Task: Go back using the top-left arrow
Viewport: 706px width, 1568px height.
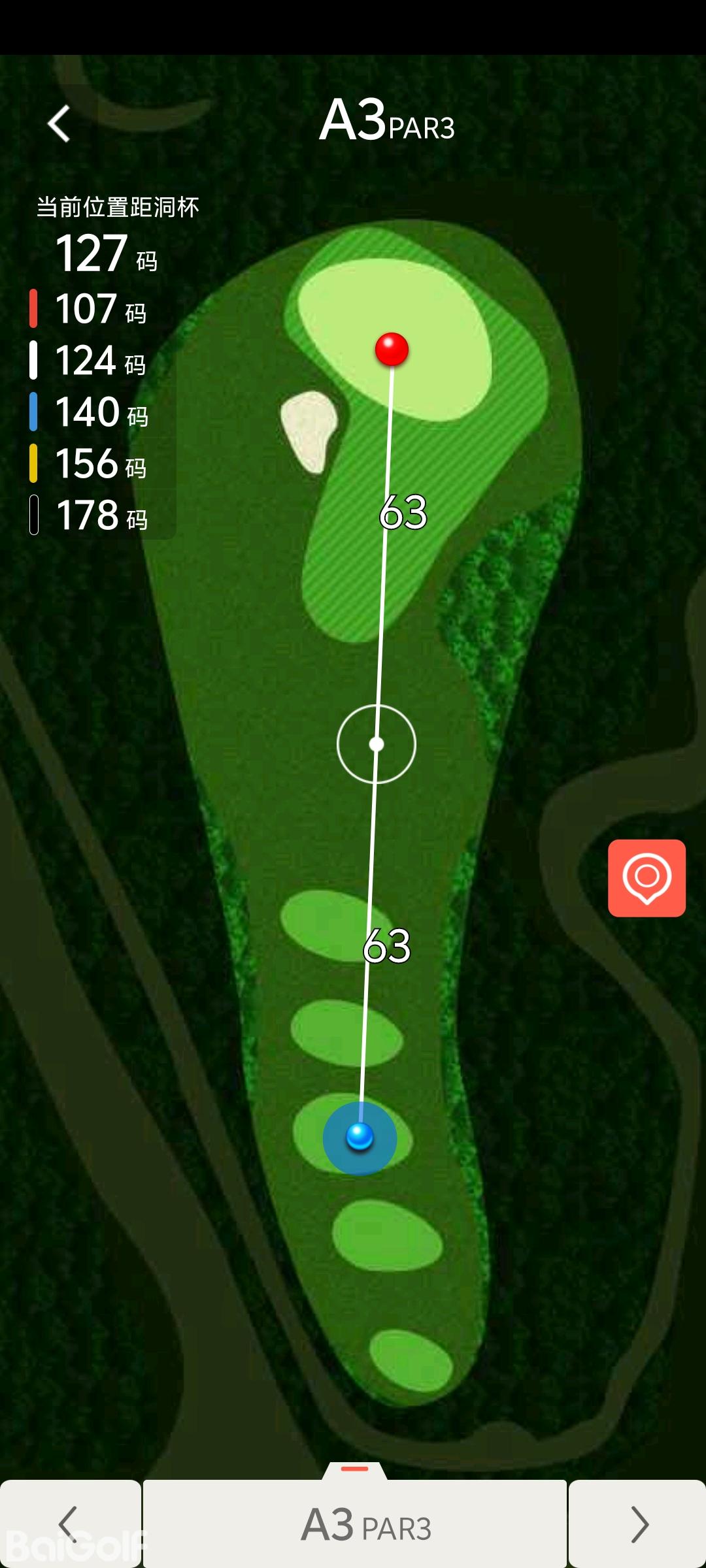Action: tap(59, 123)
